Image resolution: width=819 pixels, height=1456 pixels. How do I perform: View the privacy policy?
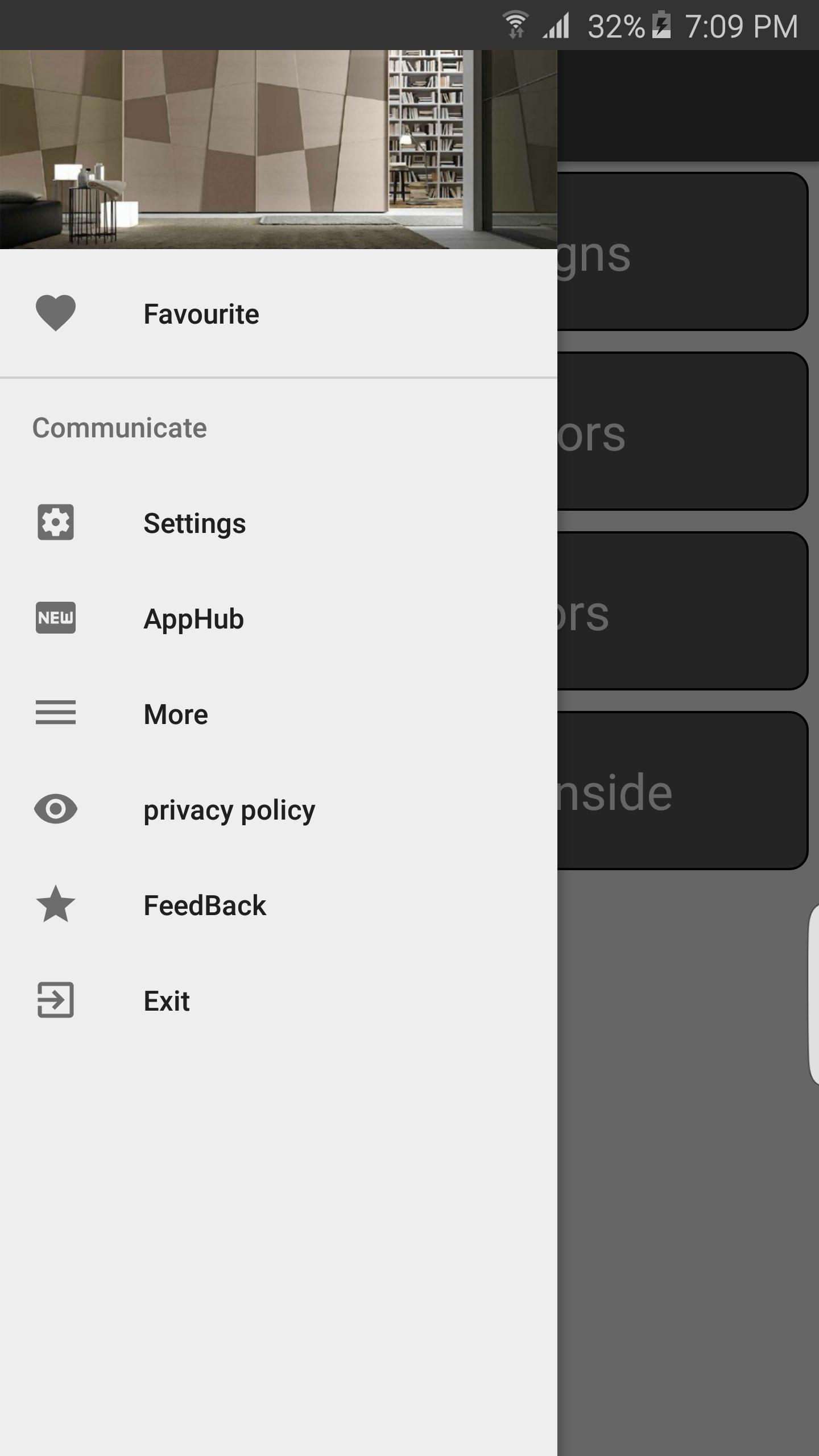(x=229, y=810)
